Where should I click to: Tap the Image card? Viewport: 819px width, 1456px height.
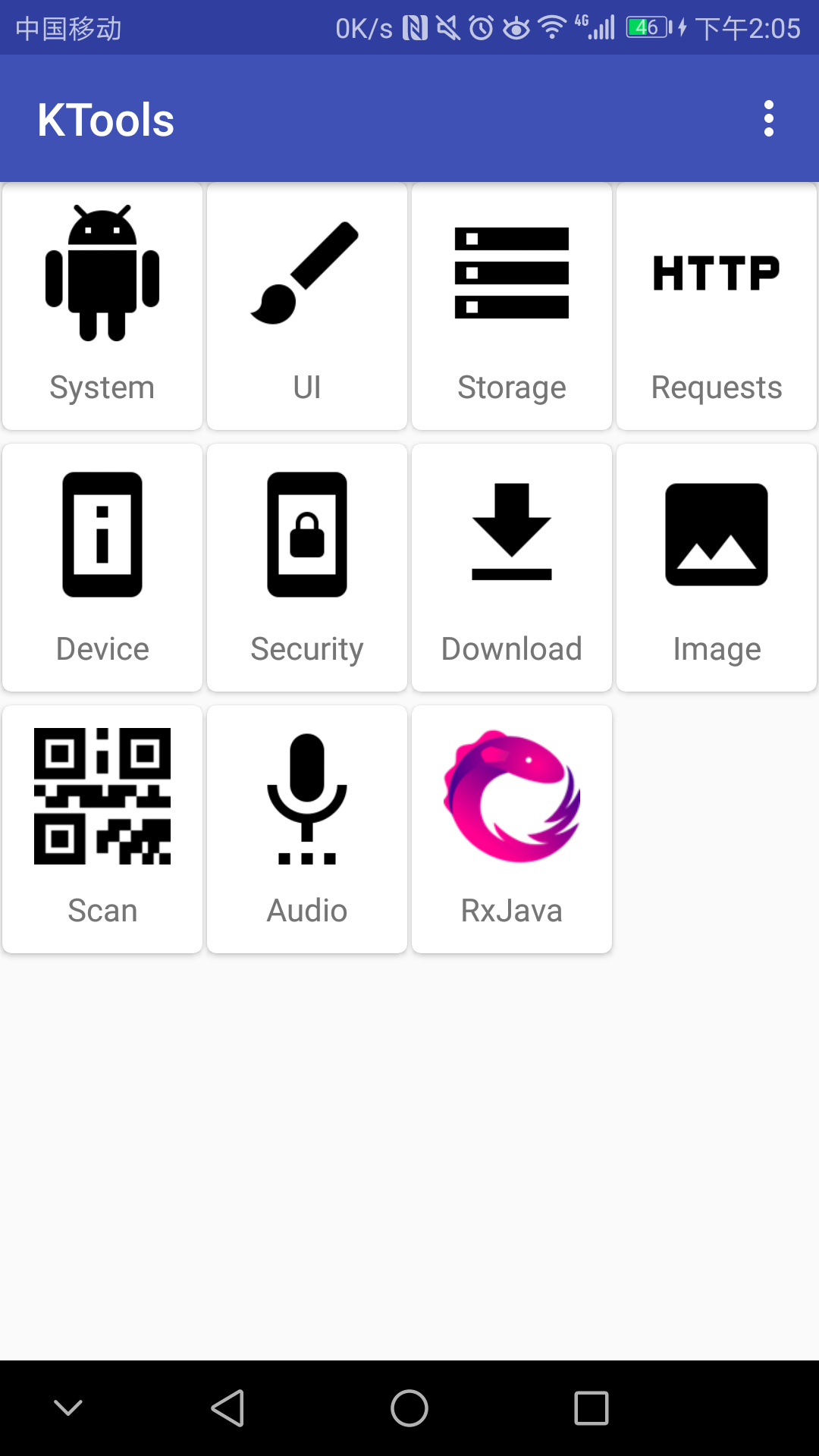click(717, 568)
